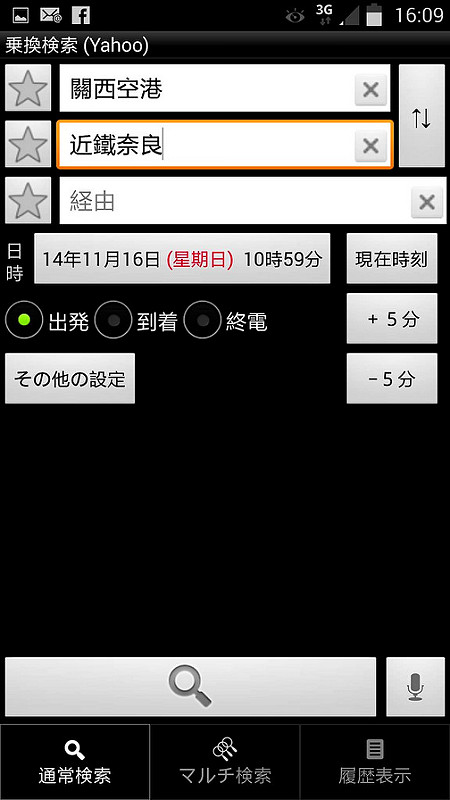This screenshot has height=800, width=450.
Task: Set time with 現在時刻 button
Action: (392, 259)
